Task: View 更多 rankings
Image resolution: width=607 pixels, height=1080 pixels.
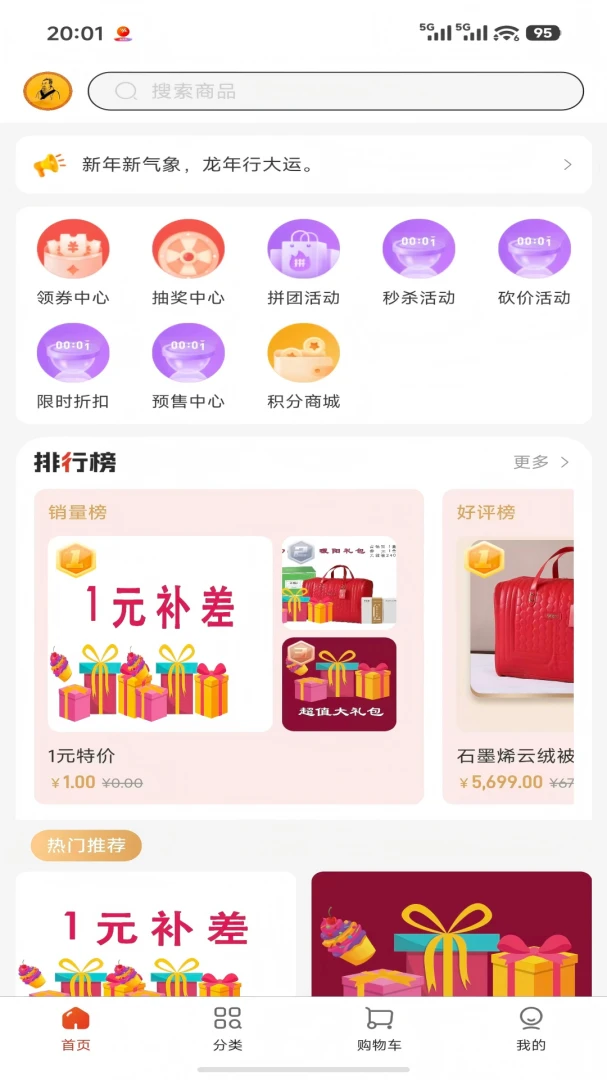Action: point(542,462)
